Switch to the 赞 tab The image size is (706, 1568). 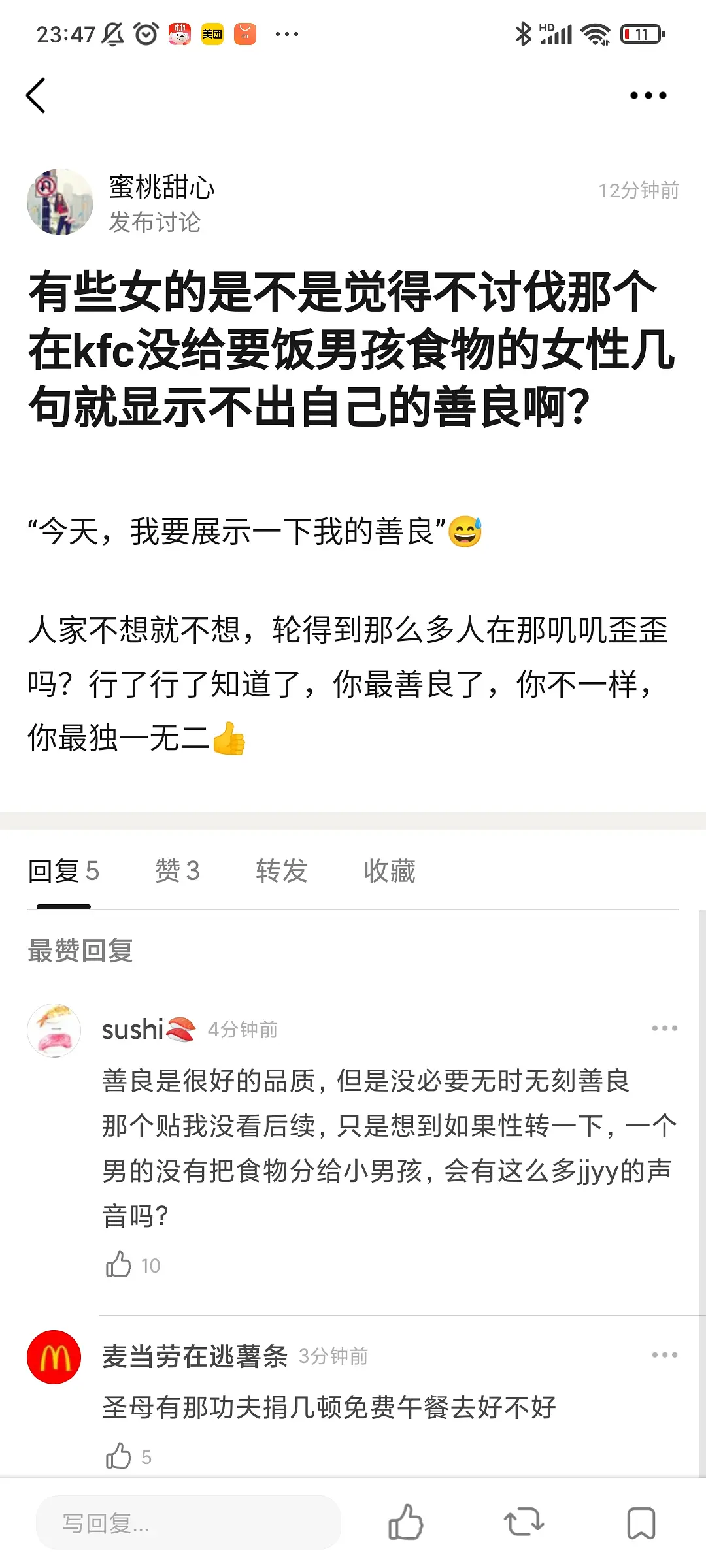point(177,871)
